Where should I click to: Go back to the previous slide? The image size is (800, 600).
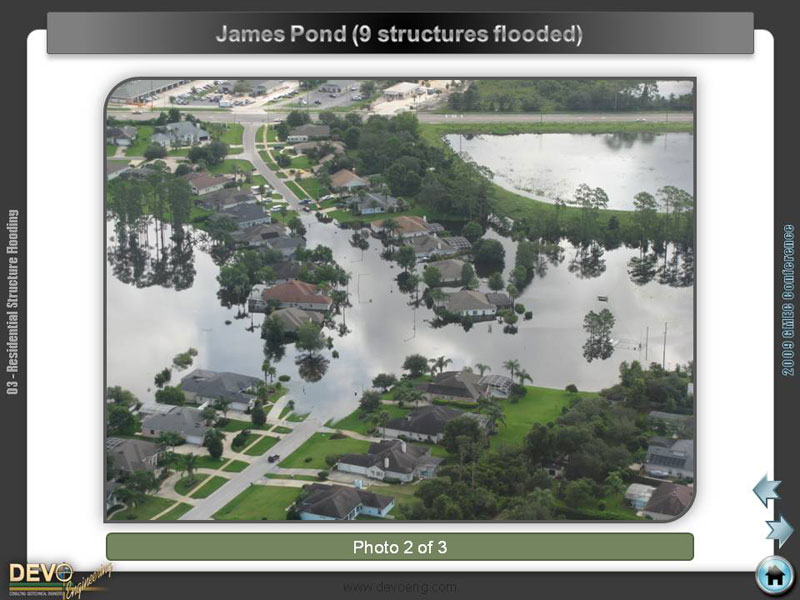click(x=766, y=490)
